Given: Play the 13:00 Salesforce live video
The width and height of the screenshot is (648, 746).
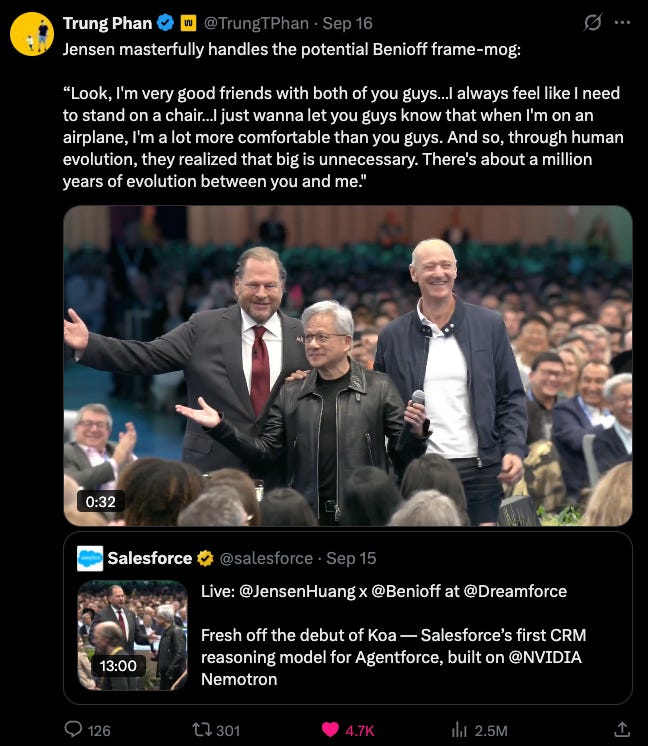Looking at the screenshot, I should [133, 635].
